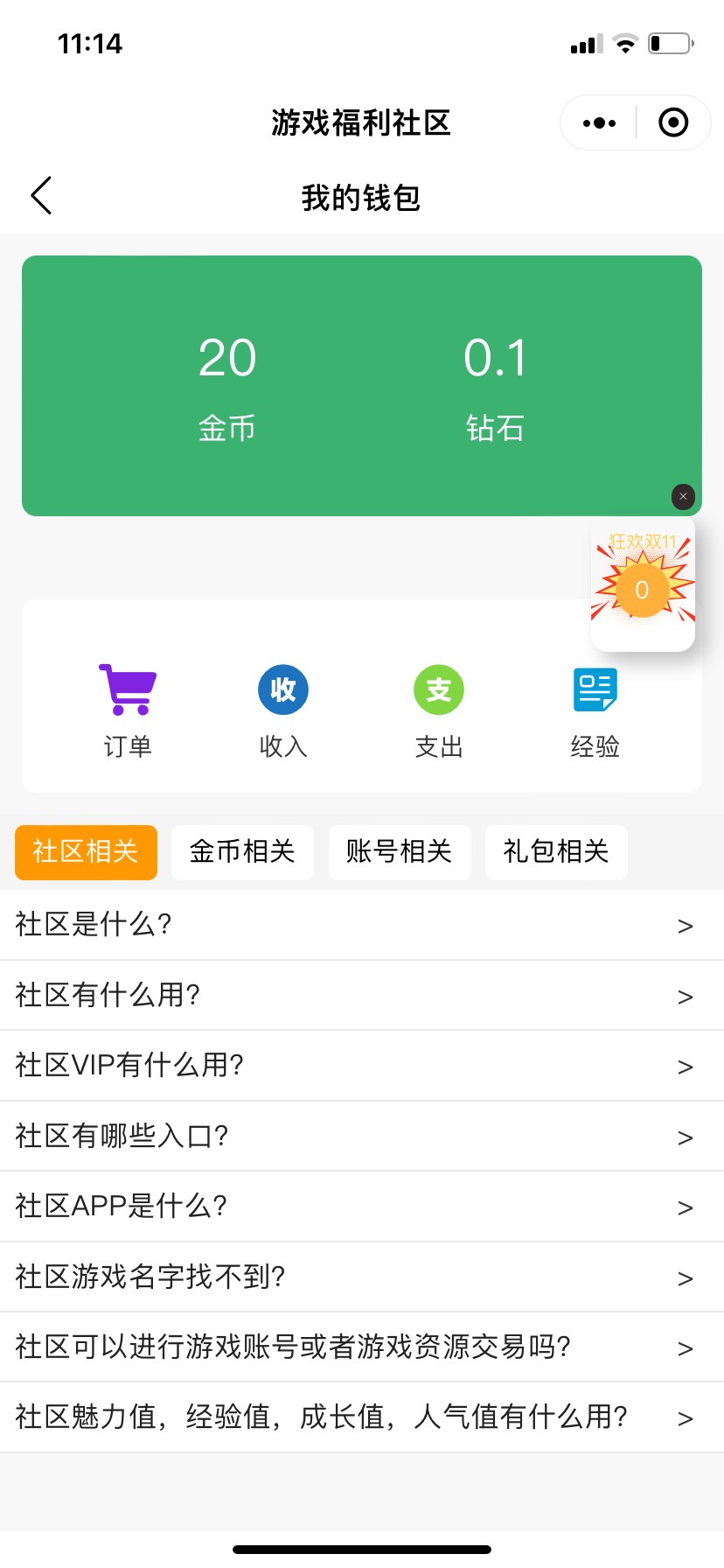Dismiss the floating 狂欢双11 widget

click(683, 497)
